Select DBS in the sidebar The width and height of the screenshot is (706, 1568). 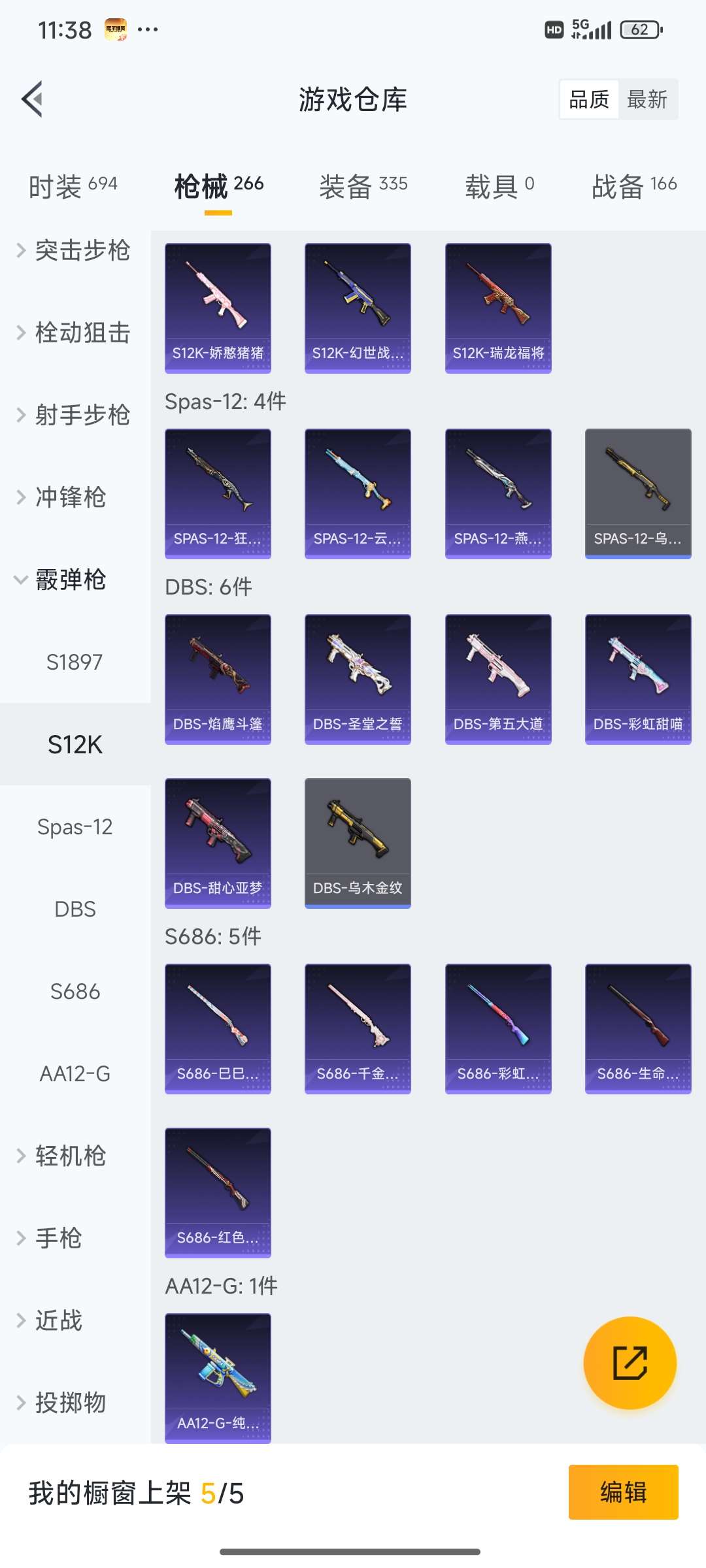(x=75, y=909)
